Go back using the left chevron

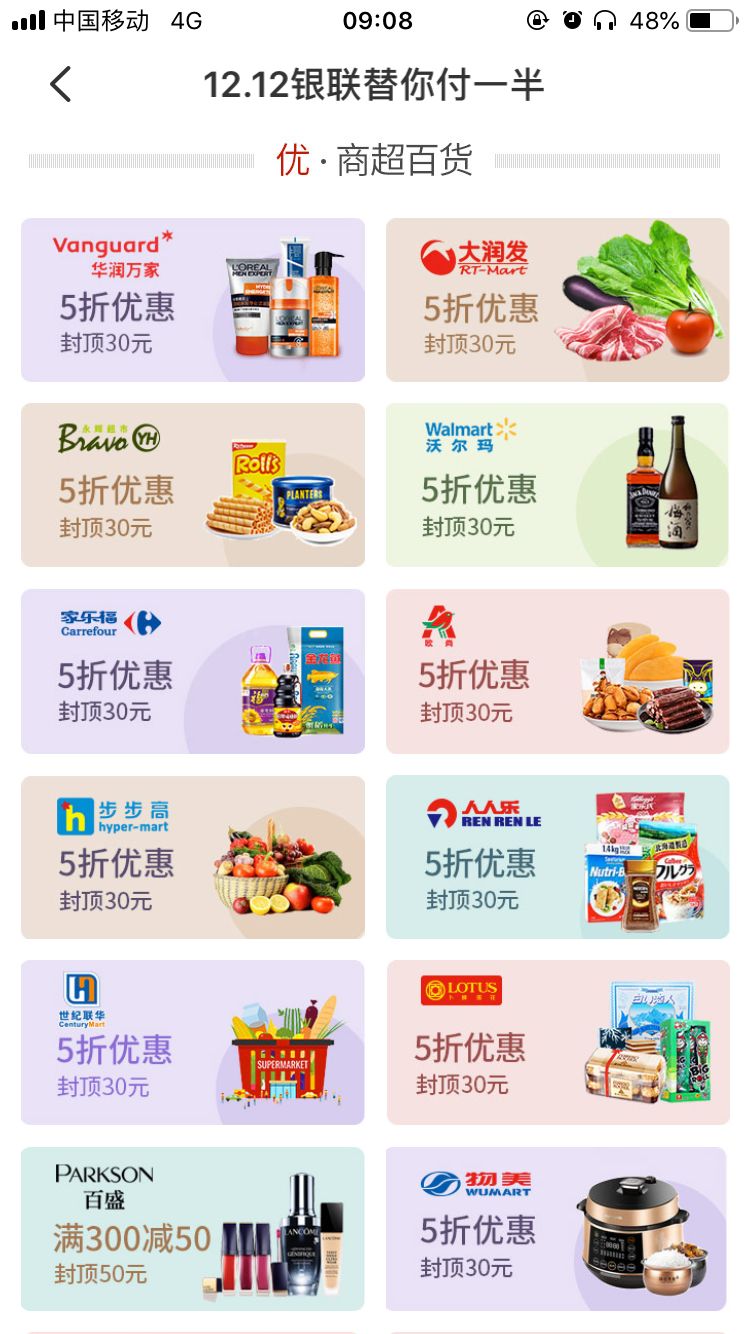[60, 85]
